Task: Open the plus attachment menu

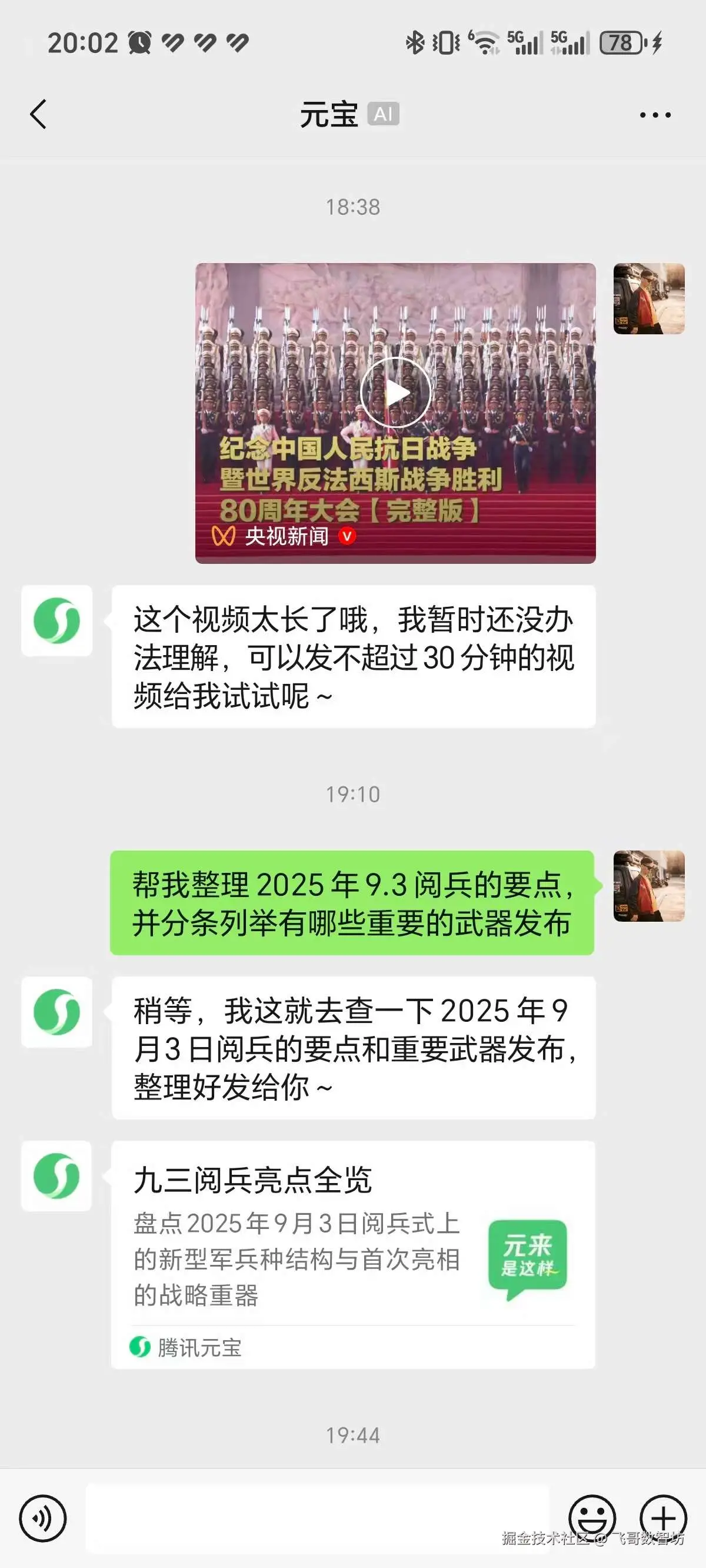Action: click(x=664, y=1518)
